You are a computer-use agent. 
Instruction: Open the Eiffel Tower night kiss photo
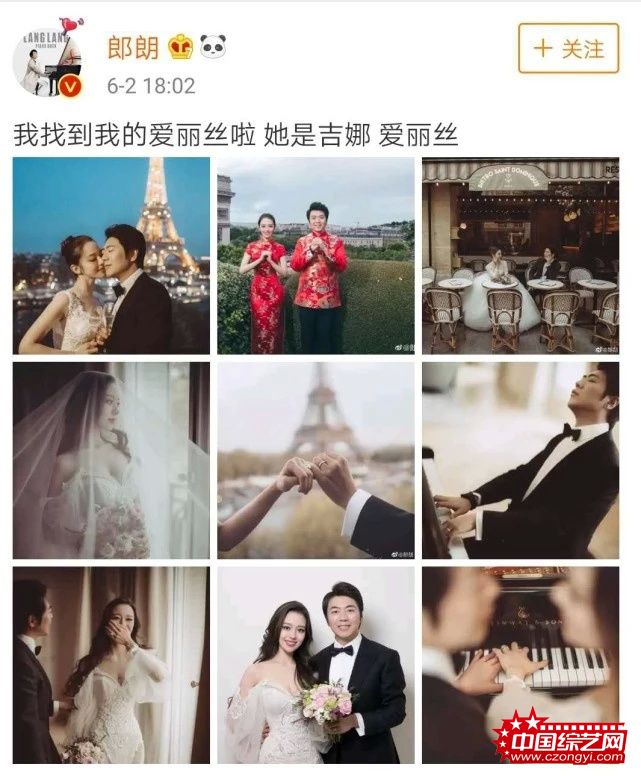(x=111, y=256)
